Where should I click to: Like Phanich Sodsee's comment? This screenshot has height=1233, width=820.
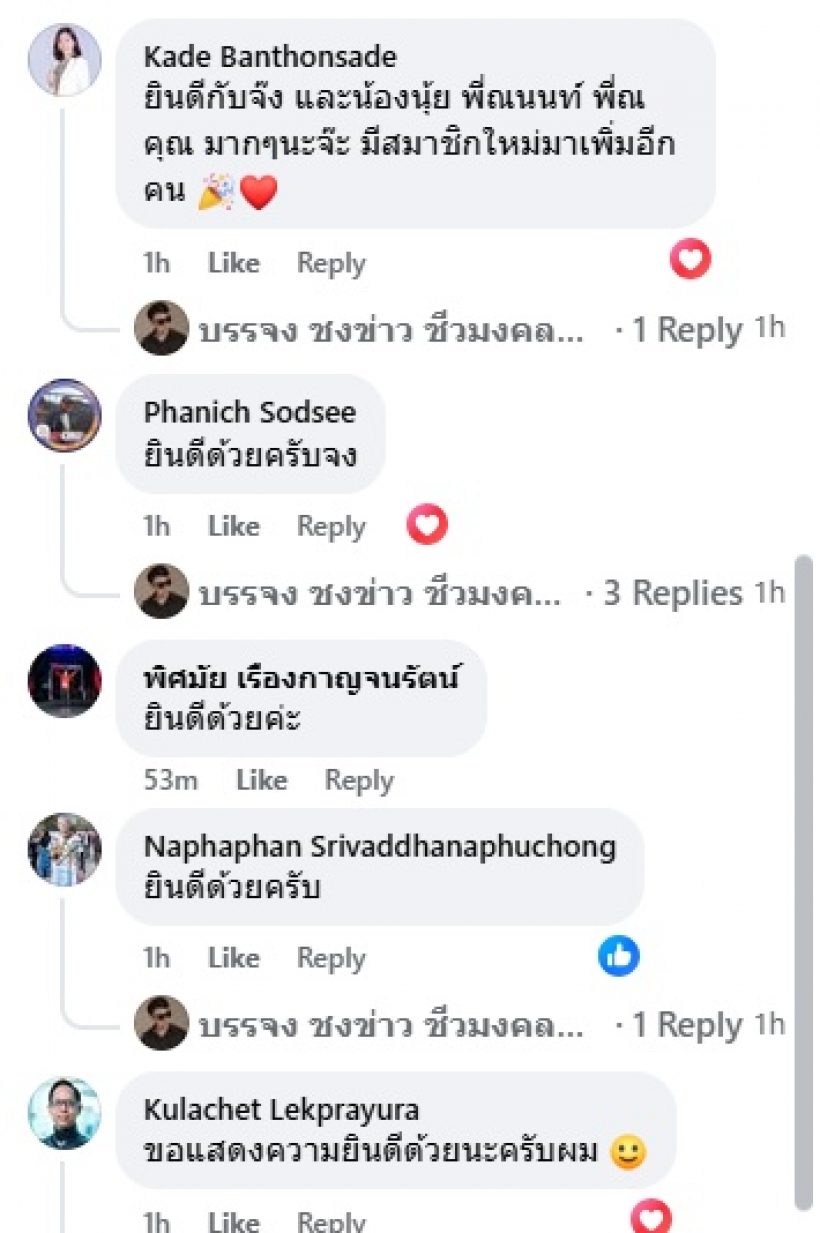pos(233,526)
